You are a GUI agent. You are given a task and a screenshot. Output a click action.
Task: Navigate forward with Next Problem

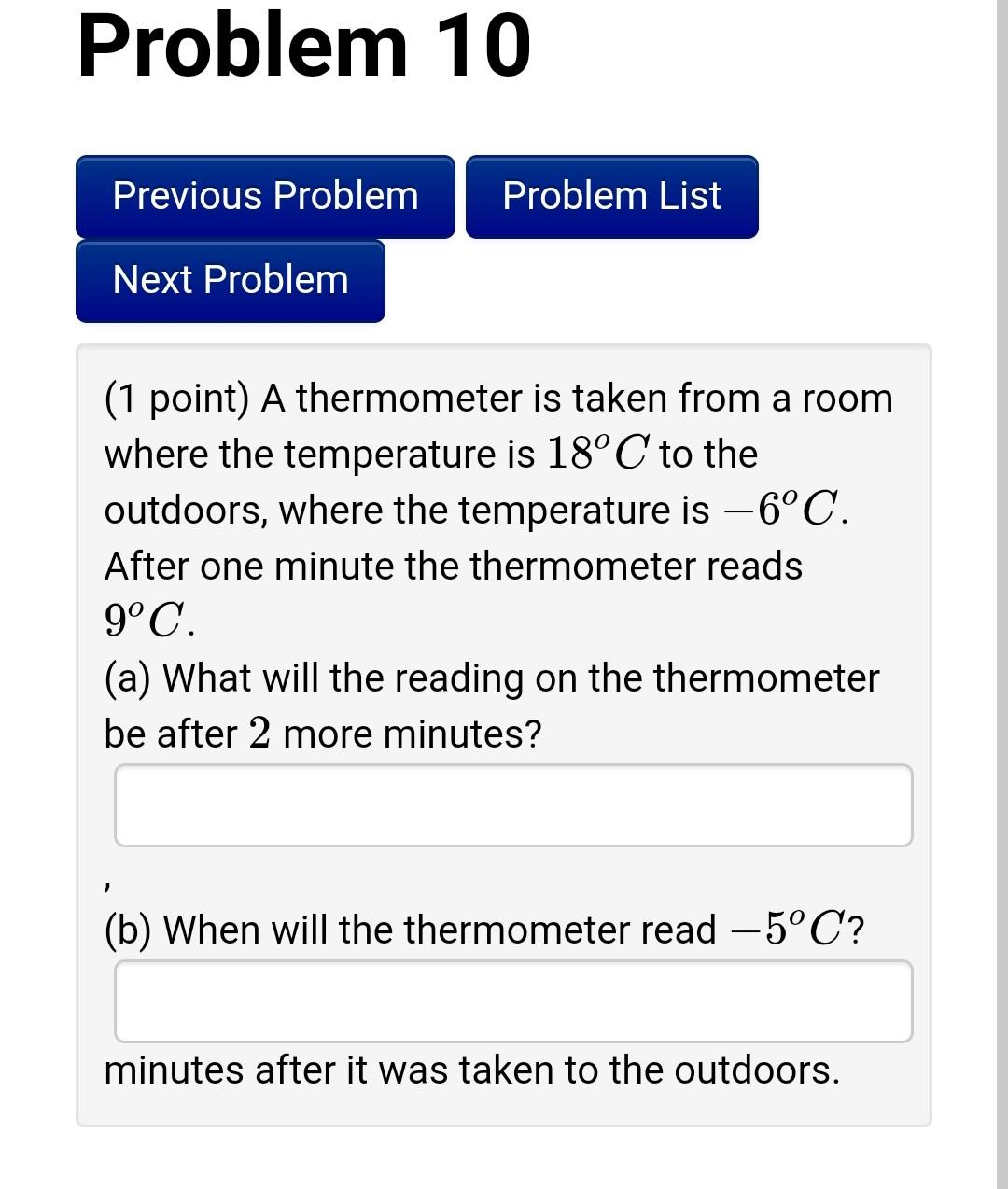tap(229, 280)
